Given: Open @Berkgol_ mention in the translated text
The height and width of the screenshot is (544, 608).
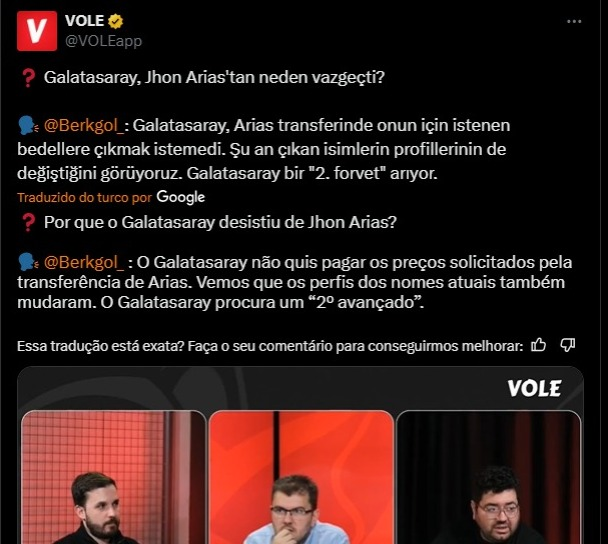Looking at the screenshot, I should coord(85,263).
